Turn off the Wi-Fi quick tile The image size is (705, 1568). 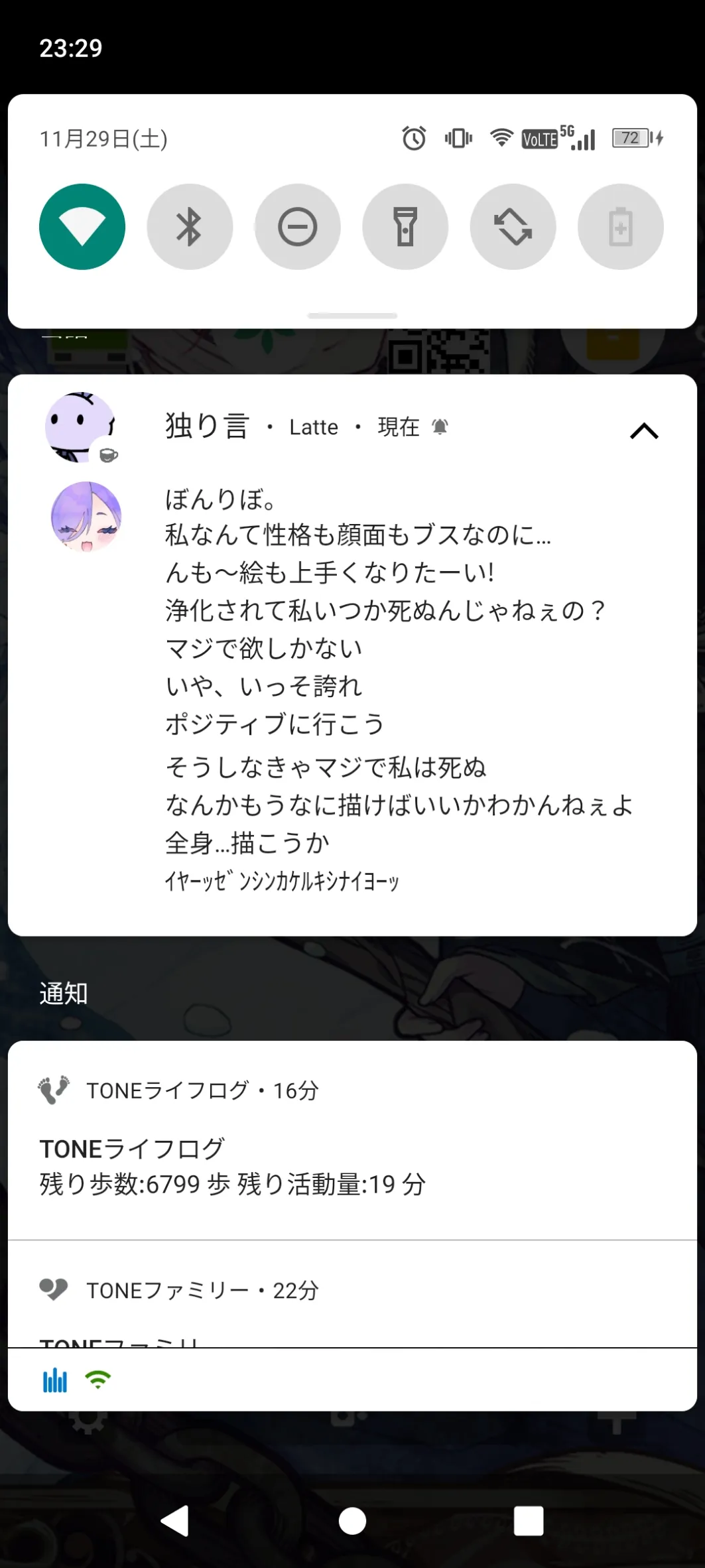(x=82, y=227)
